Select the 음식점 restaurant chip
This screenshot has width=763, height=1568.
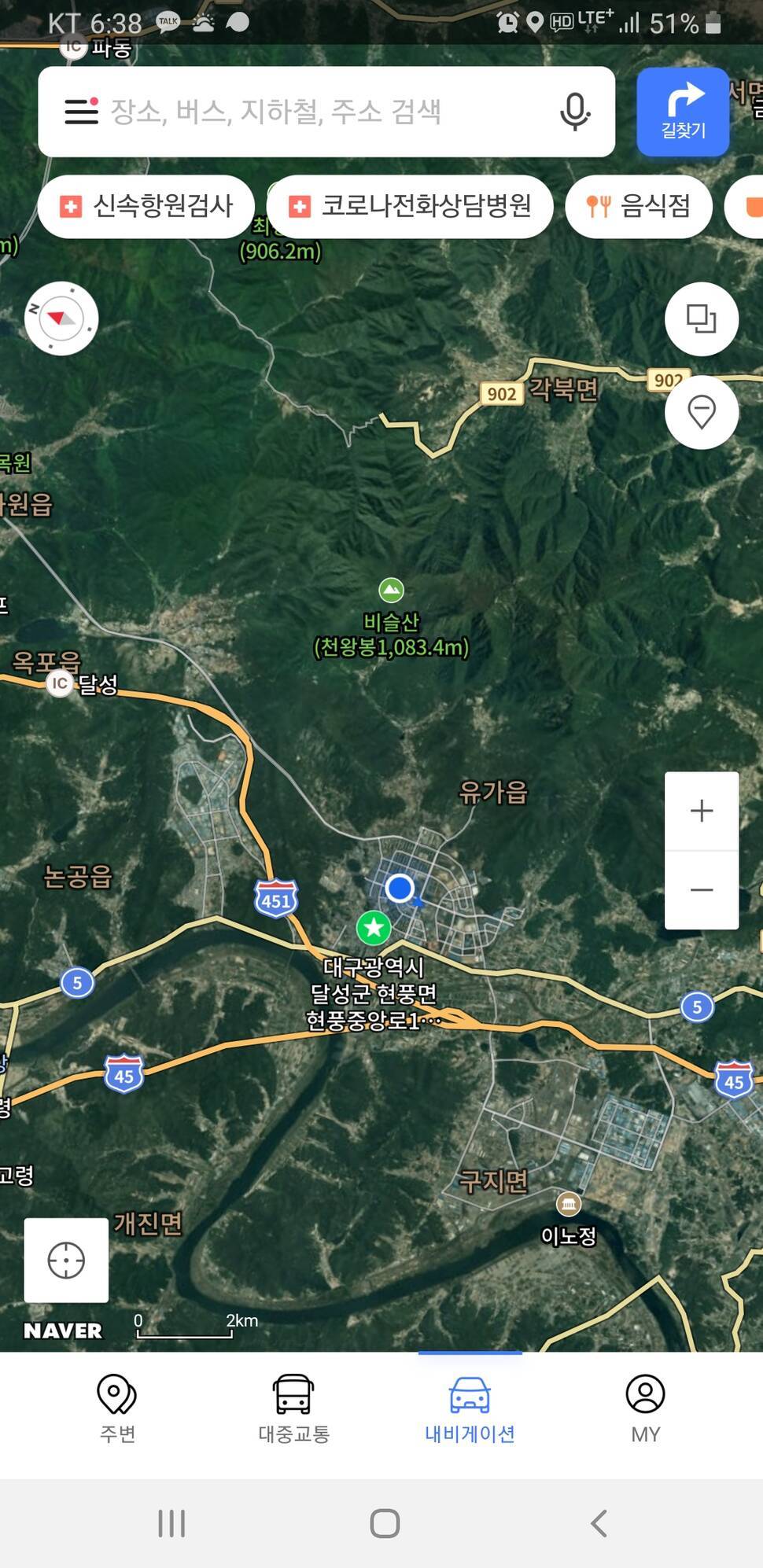[x=639, y=207]
